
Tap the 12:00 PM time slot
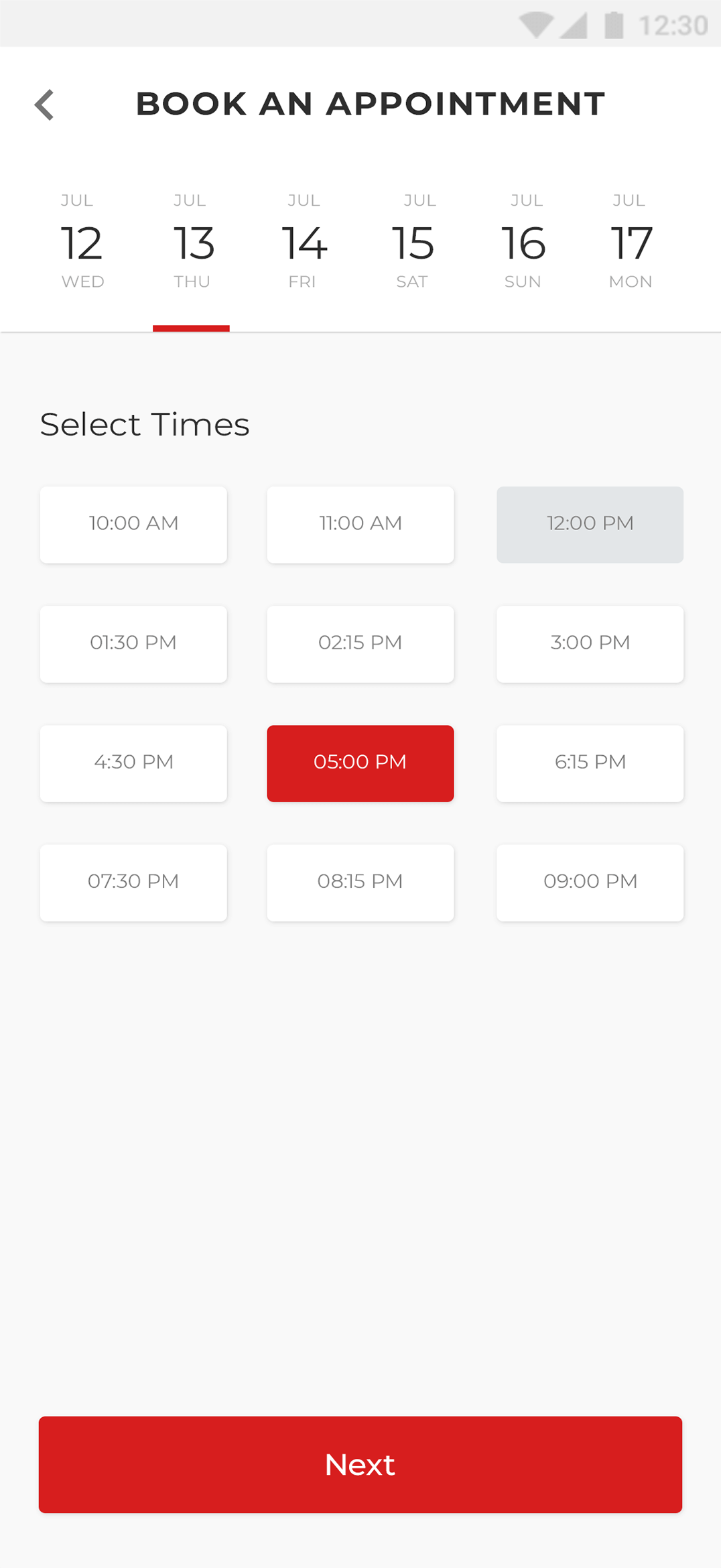point(590,524)
